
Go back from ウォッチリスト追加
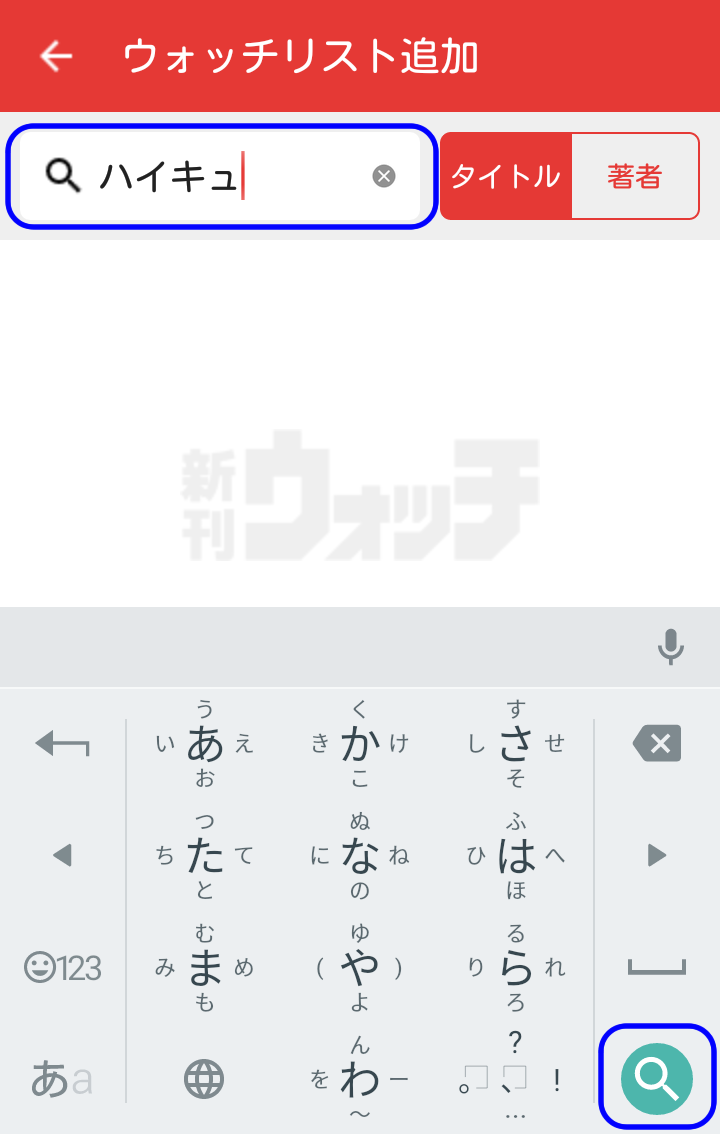(x=56, y=57)
